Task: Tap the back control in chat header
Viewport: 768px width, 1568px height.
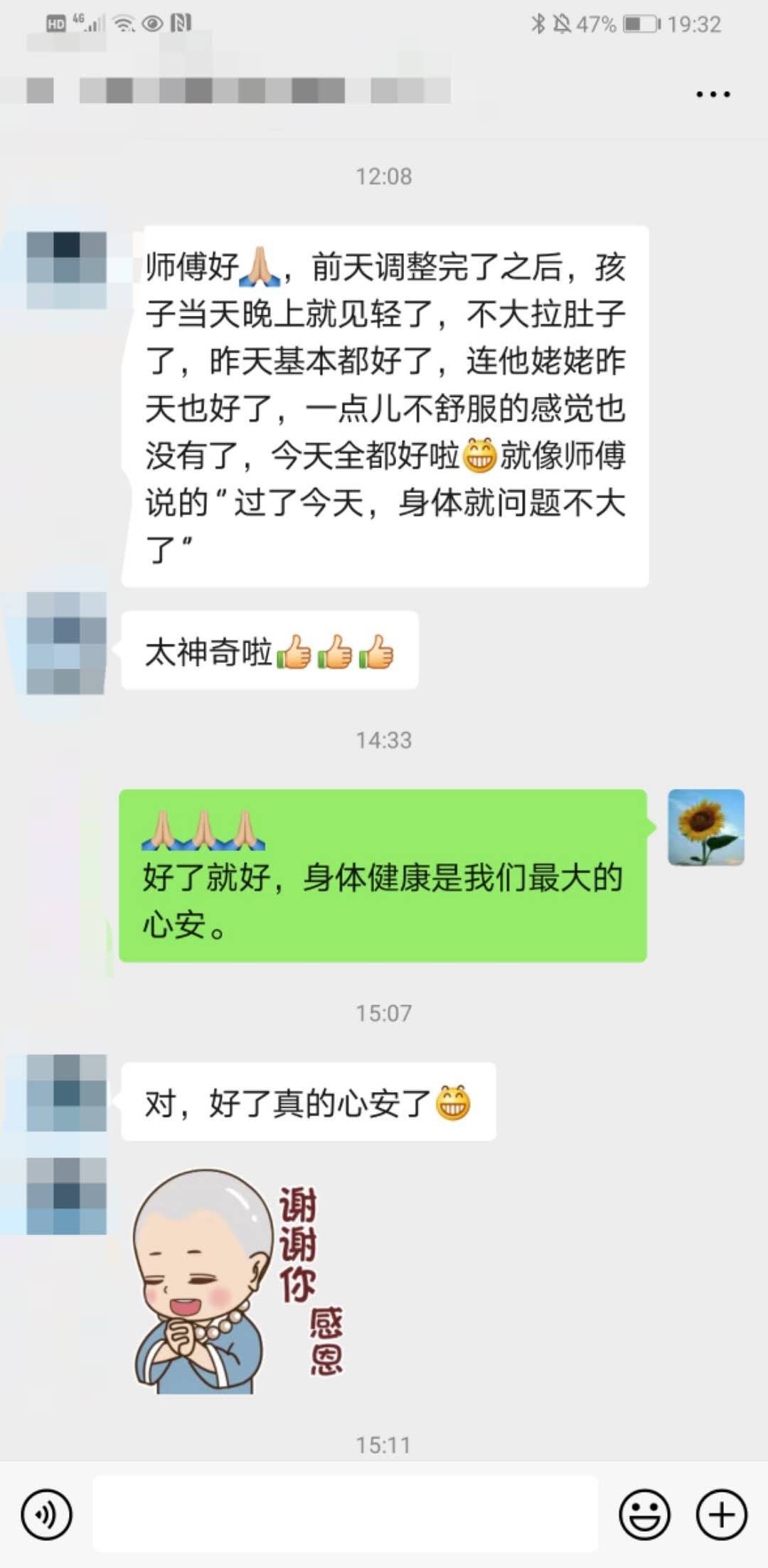Action: click(40, 92)
